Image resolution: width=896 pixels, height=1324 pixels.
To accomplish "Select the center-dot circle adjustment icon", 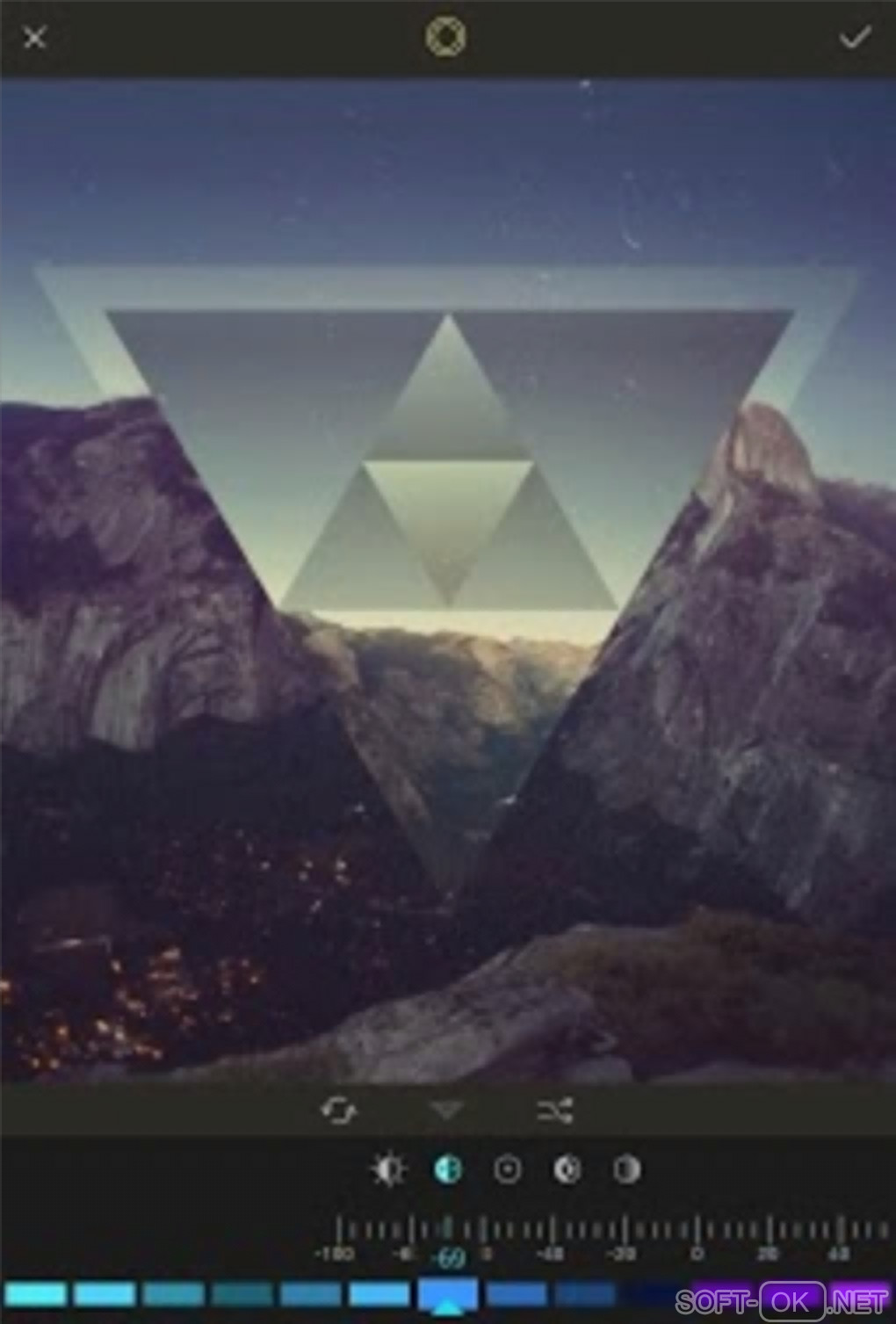I will click(508, 1169).
